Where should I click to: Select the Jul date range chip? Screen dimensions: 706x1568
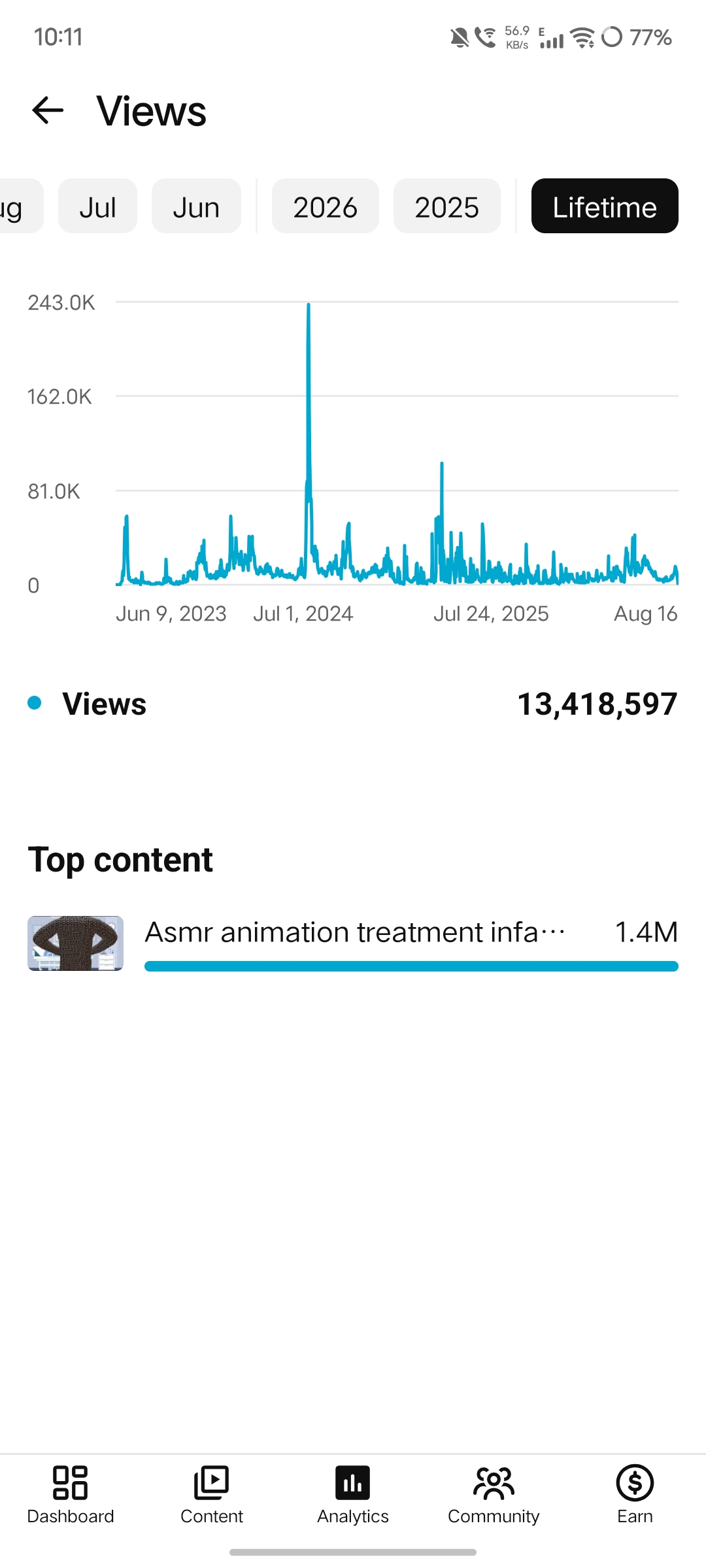coord(97,206)
